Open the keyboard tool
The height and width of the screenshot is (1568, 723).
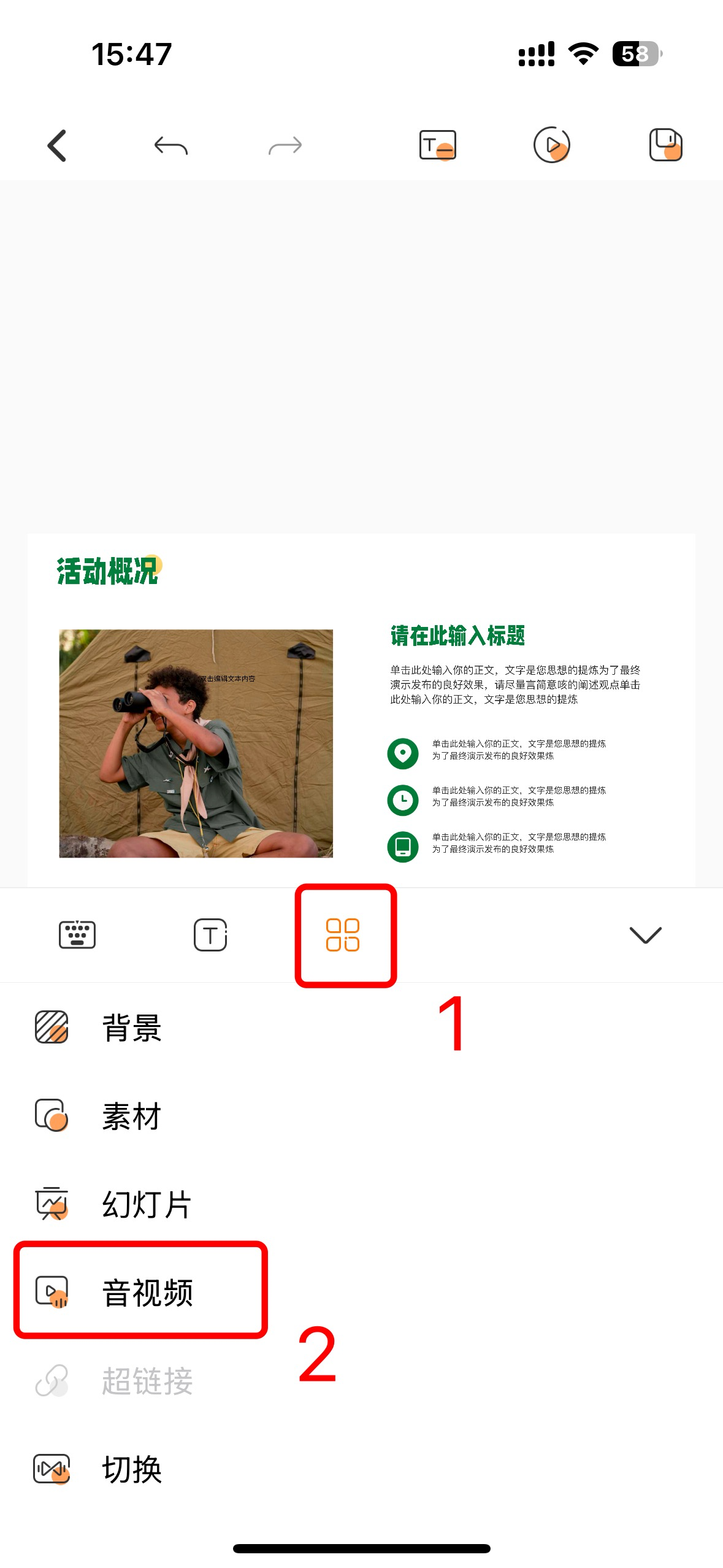coord(77,935)
